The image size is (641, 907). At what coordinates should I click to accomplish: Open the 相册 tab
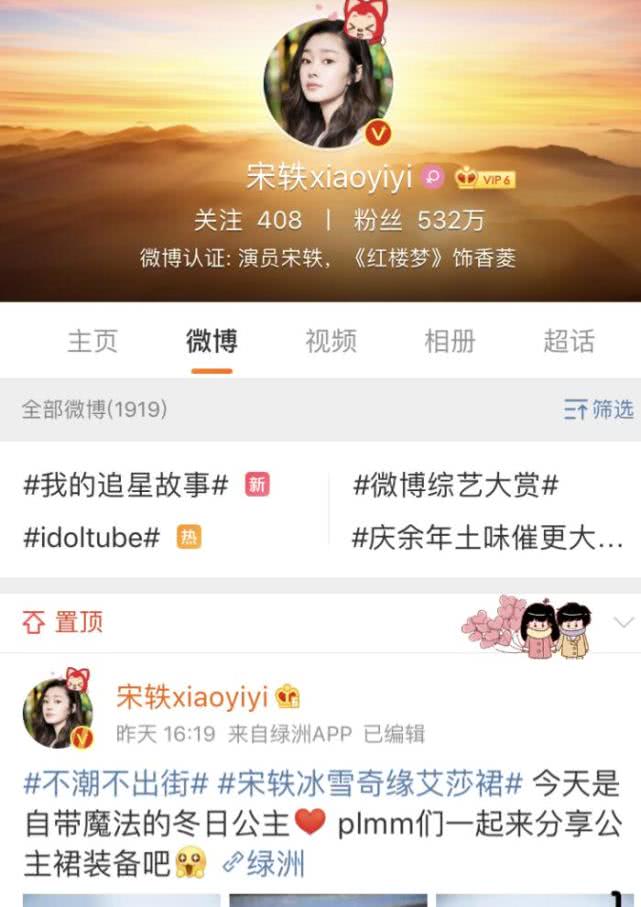tap(450, 341)
